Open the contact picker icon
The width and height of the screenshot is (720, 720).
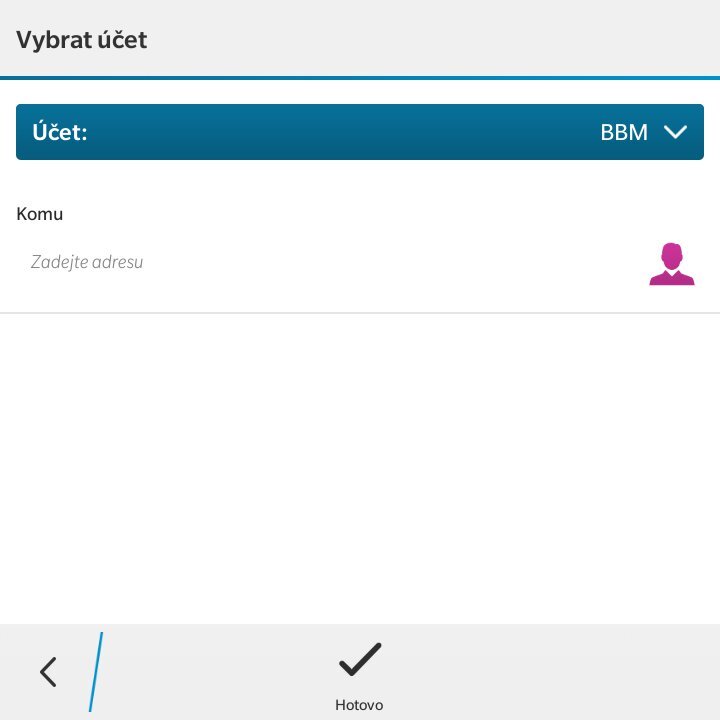(x=671, y=264)
